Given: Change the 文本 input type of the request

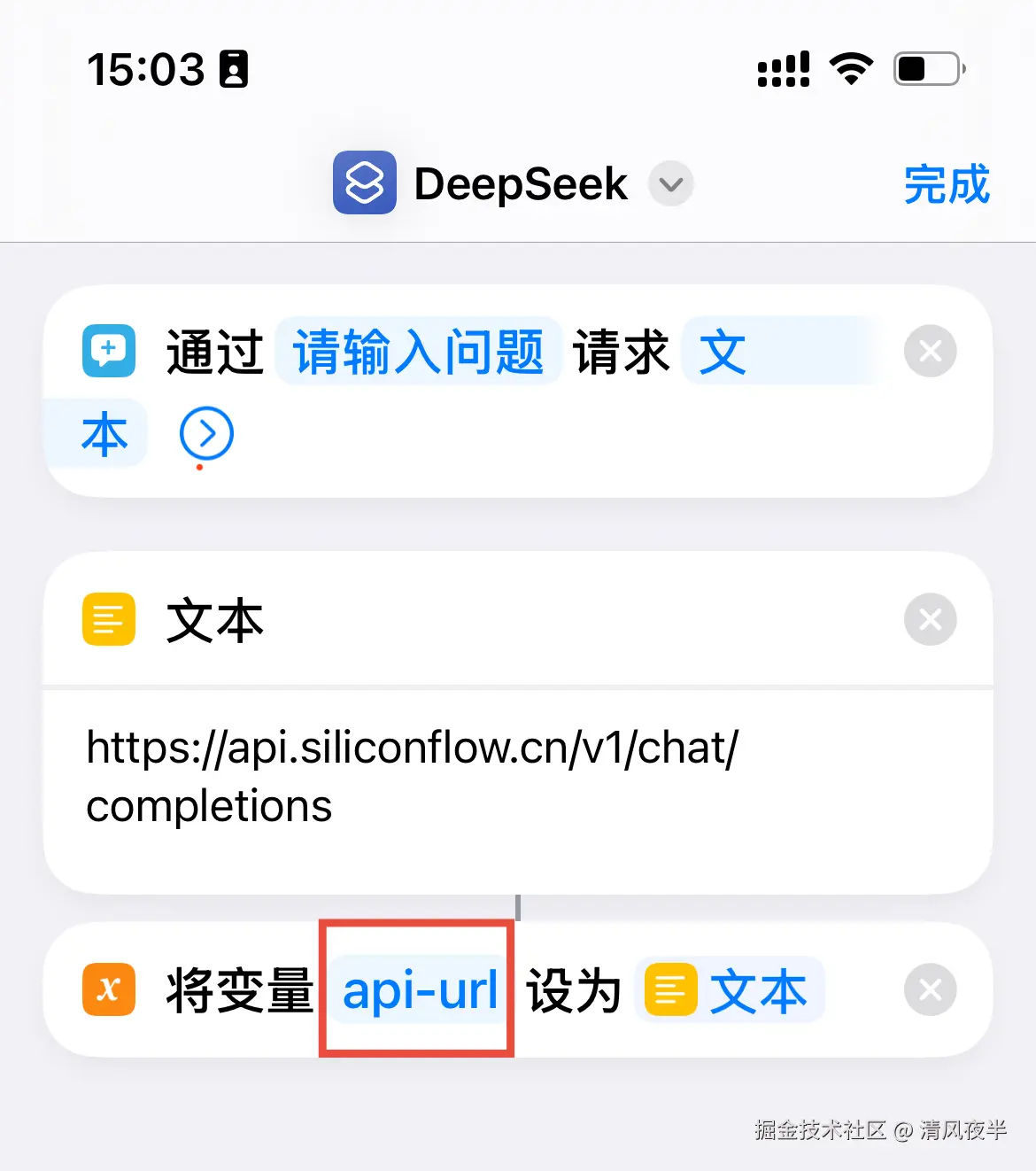Looking at the screenshot, I should tap(722, 352).
